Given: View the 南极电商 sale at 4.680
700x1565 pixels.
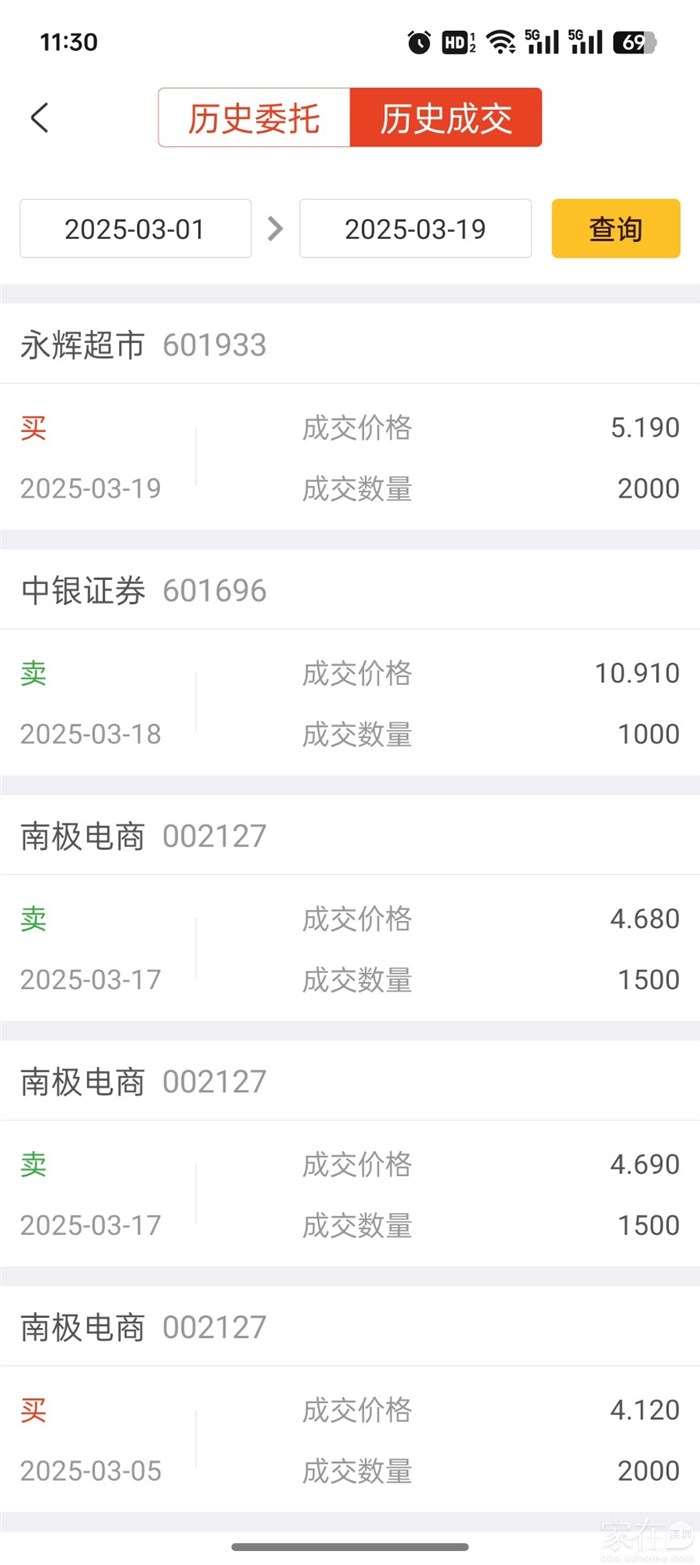Looking at the screenshot, I should pyautogui.click(x=350, y=949).
